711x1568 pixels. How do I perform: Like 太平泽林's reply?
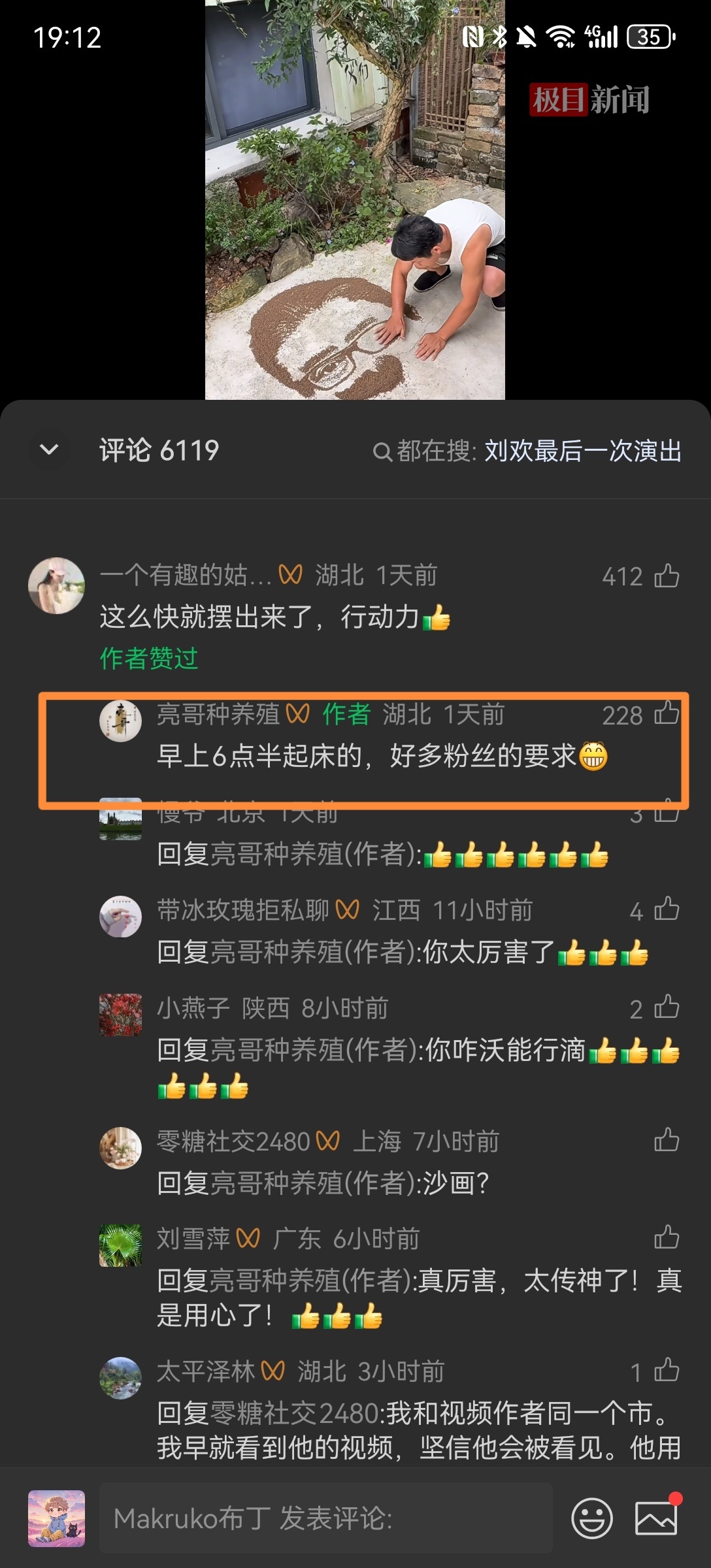[x=667, y=1371]
